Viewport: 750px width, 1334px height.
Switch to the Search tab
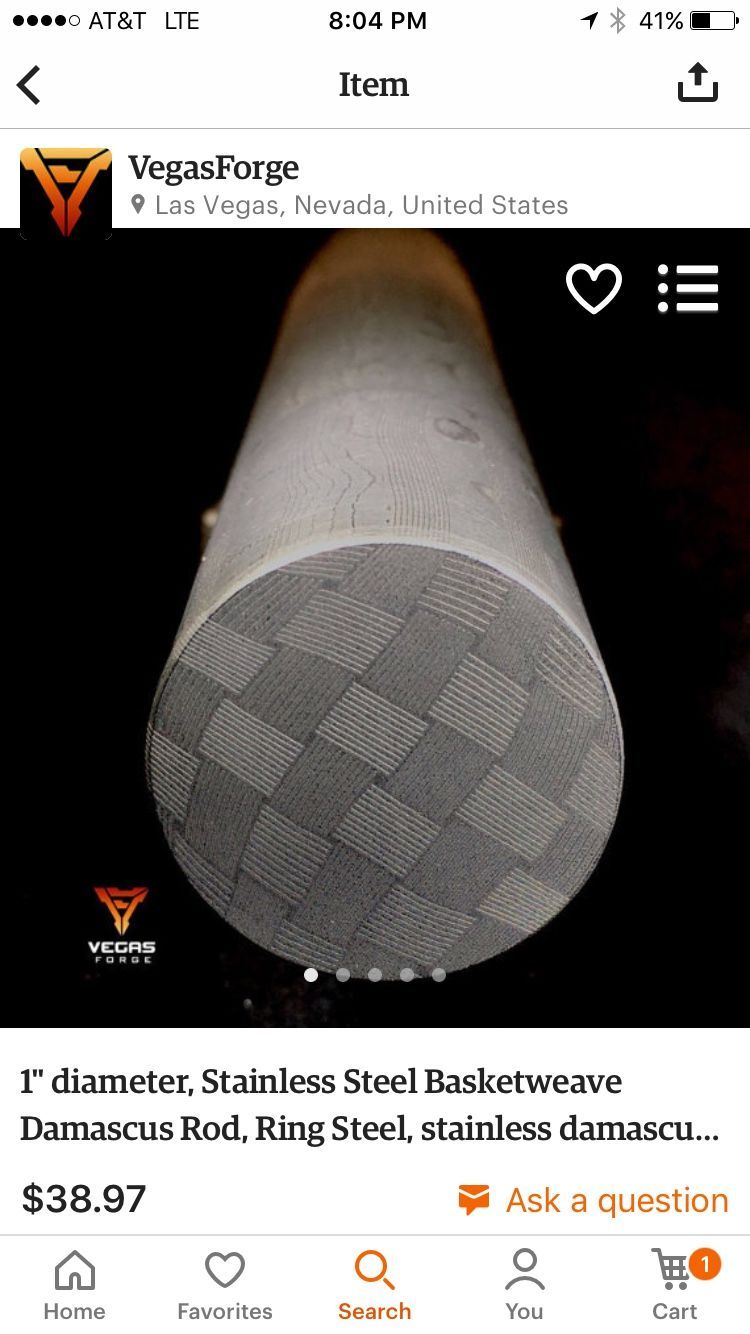pyautogui.click(x=374, y=1286)
